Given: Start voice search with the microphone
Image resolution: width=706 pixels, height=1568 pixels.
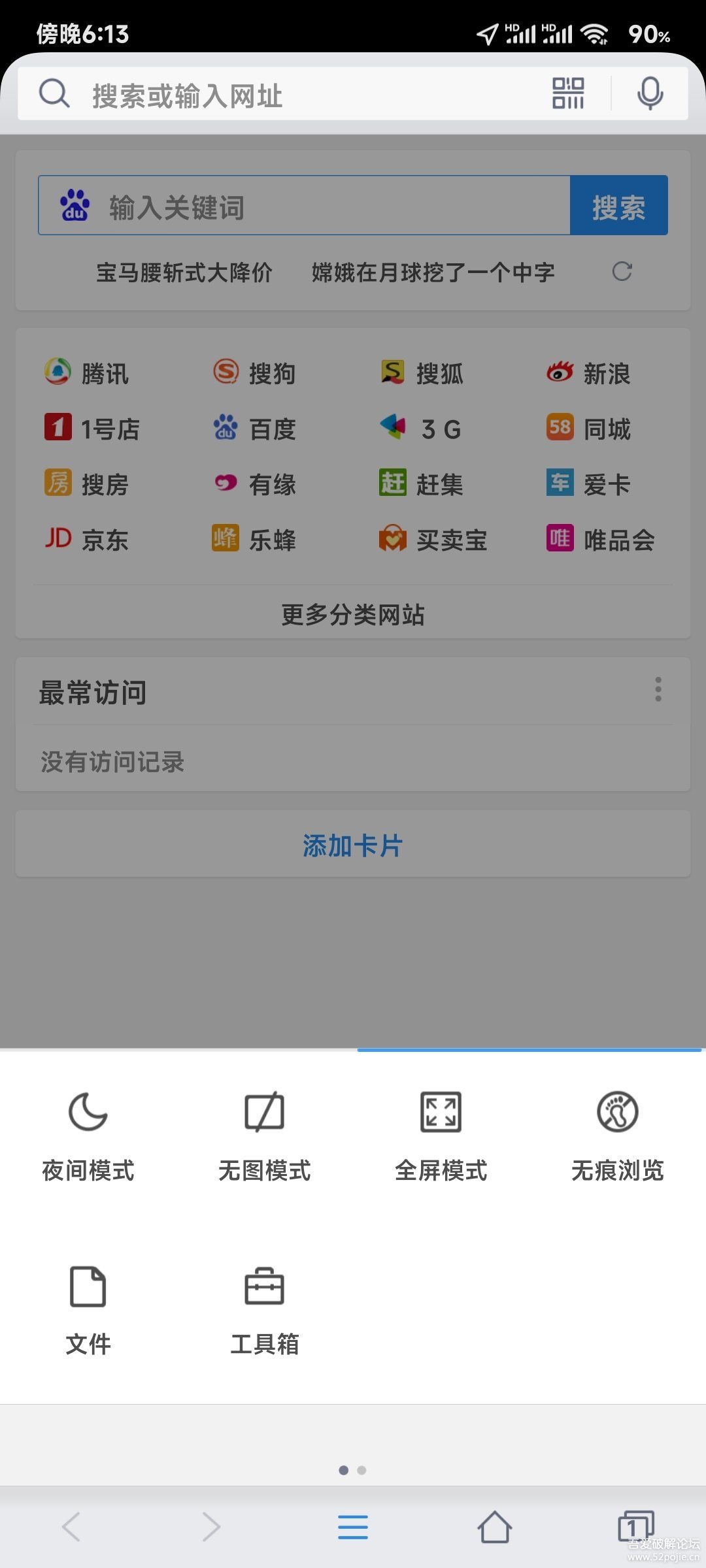Looking at the screenshot, I should coord(650,93).
